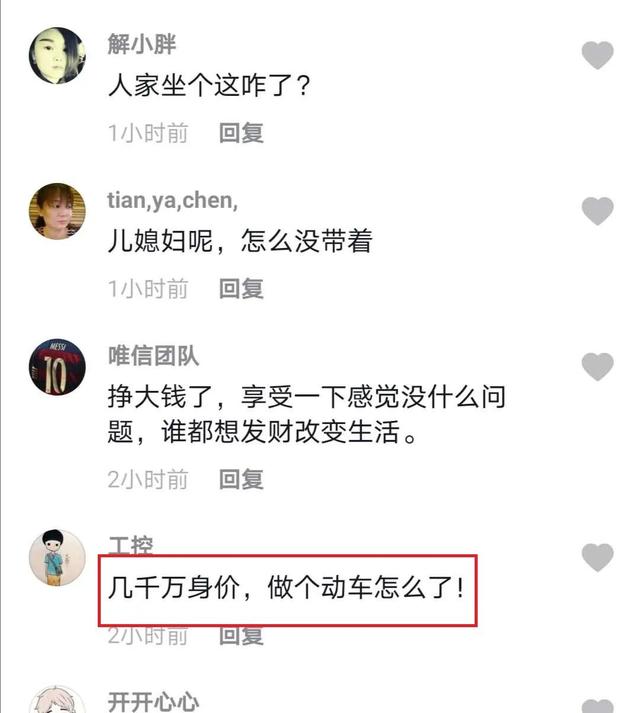Like the comment by tian,ya,chen,
This screenshot has width=640, height=713.
[597, 211]
